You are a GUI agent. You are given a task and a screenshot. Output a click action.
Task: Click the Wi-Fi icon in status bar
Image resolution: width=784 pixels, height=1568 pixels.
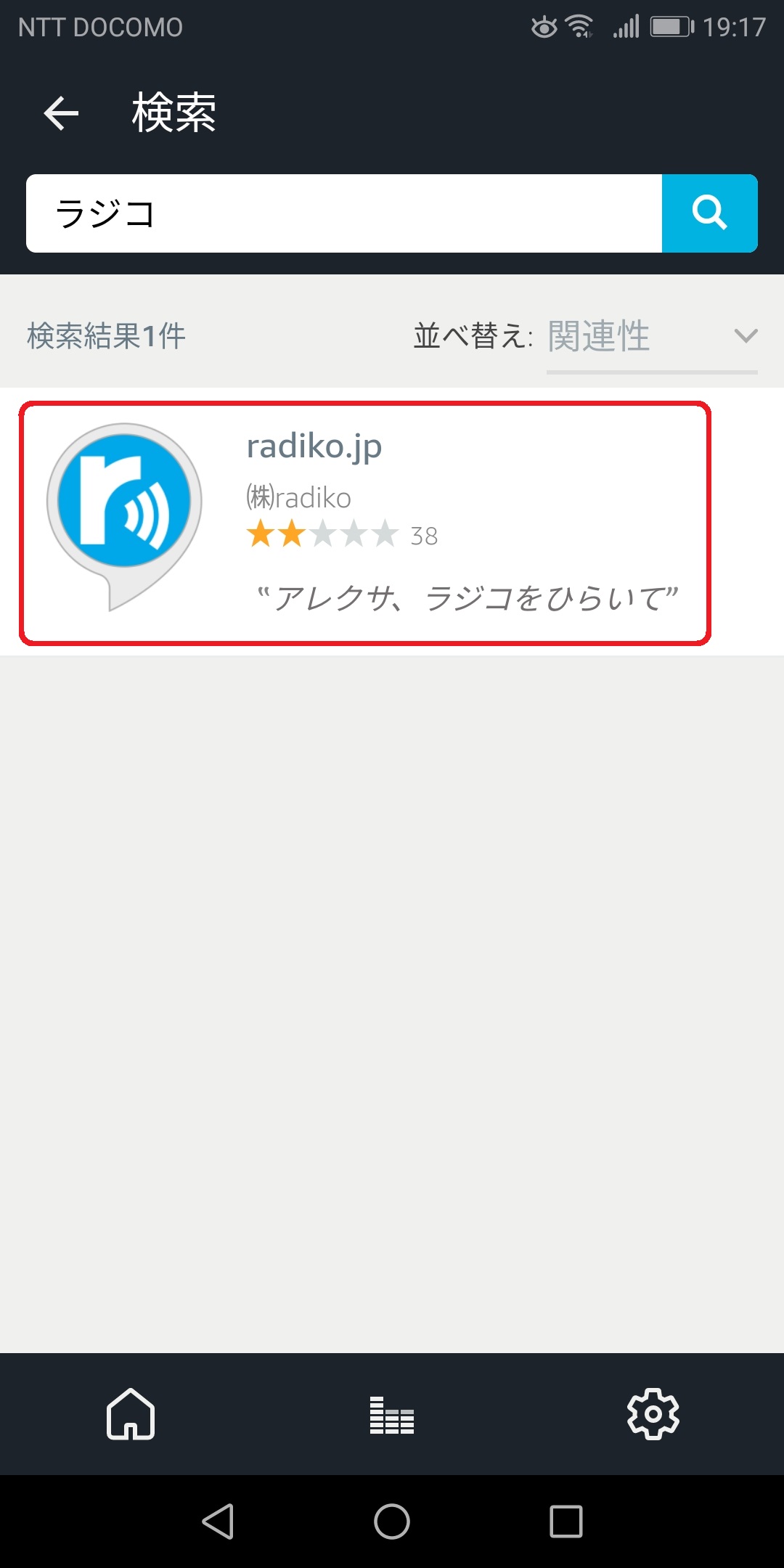[x=577, y=26]
